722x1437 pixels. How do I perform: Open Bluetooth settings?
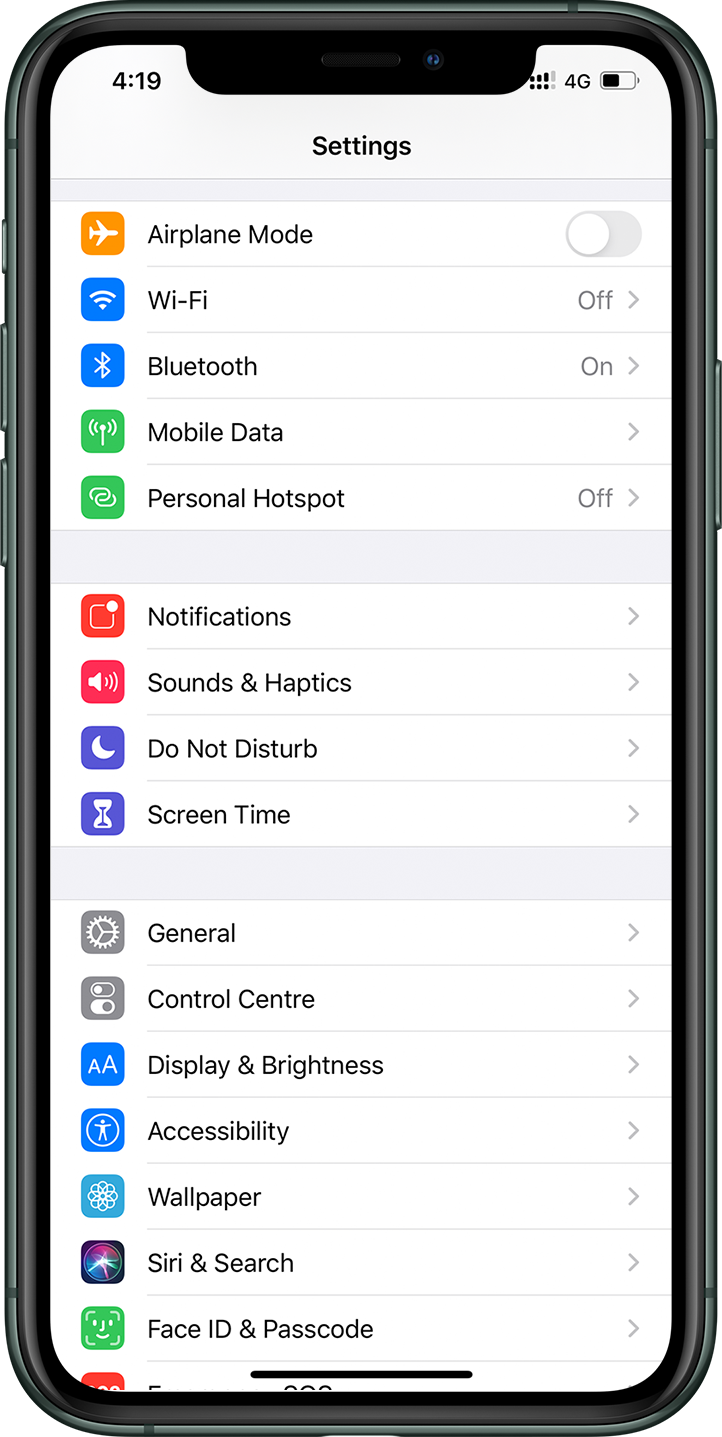pos(361,366)
